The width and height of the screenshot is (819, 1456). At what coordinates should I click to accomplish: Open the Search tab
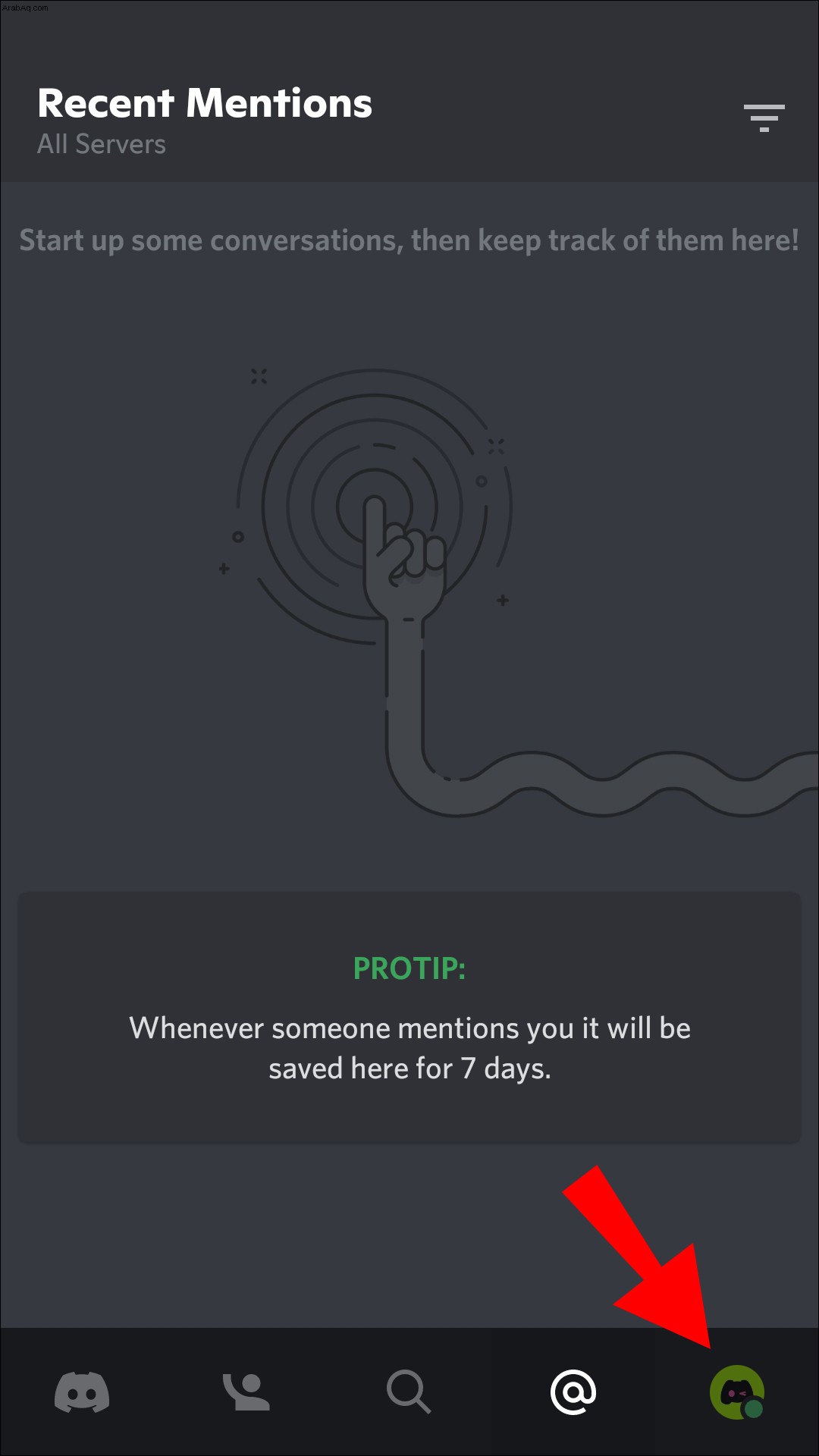point(409,1392)
